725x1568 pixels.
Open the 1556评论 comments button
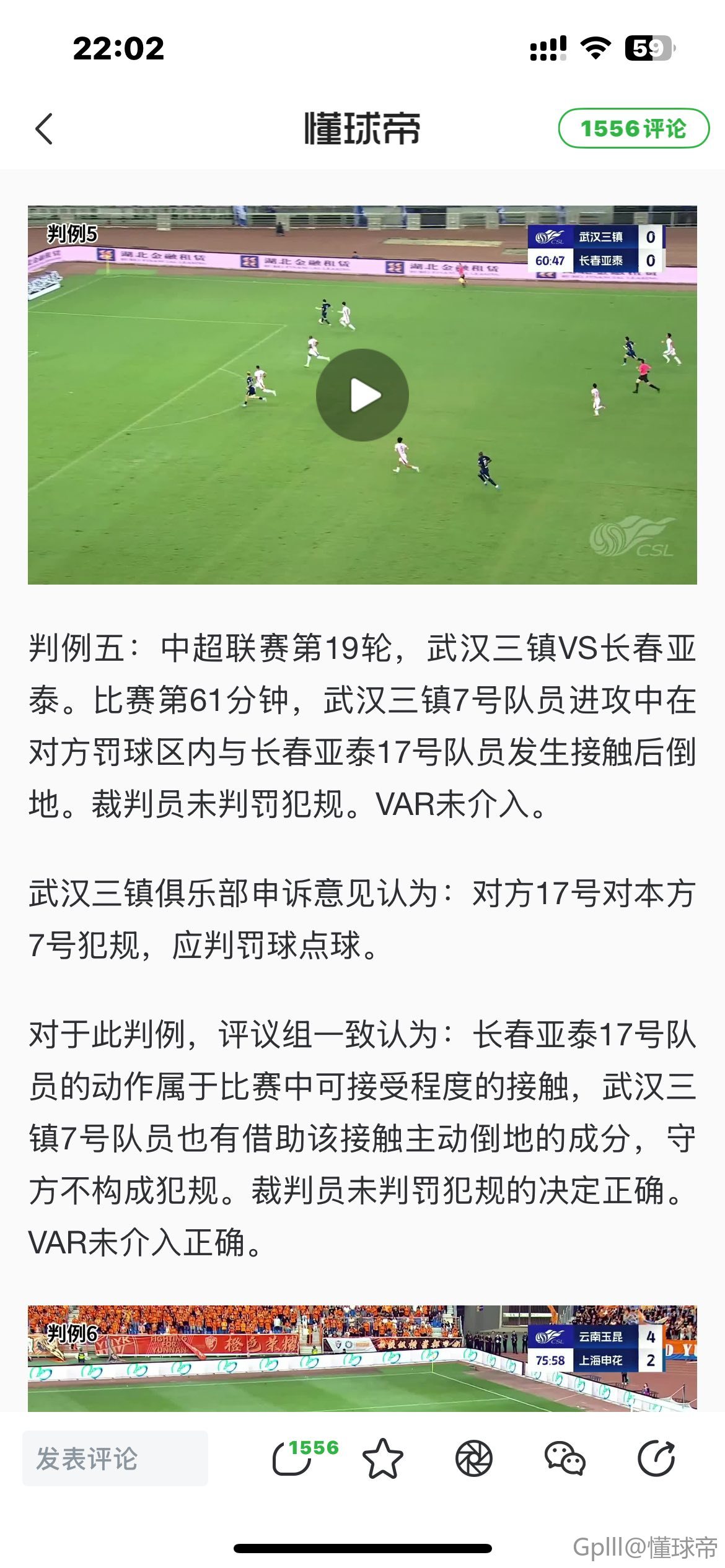(633, 128)
